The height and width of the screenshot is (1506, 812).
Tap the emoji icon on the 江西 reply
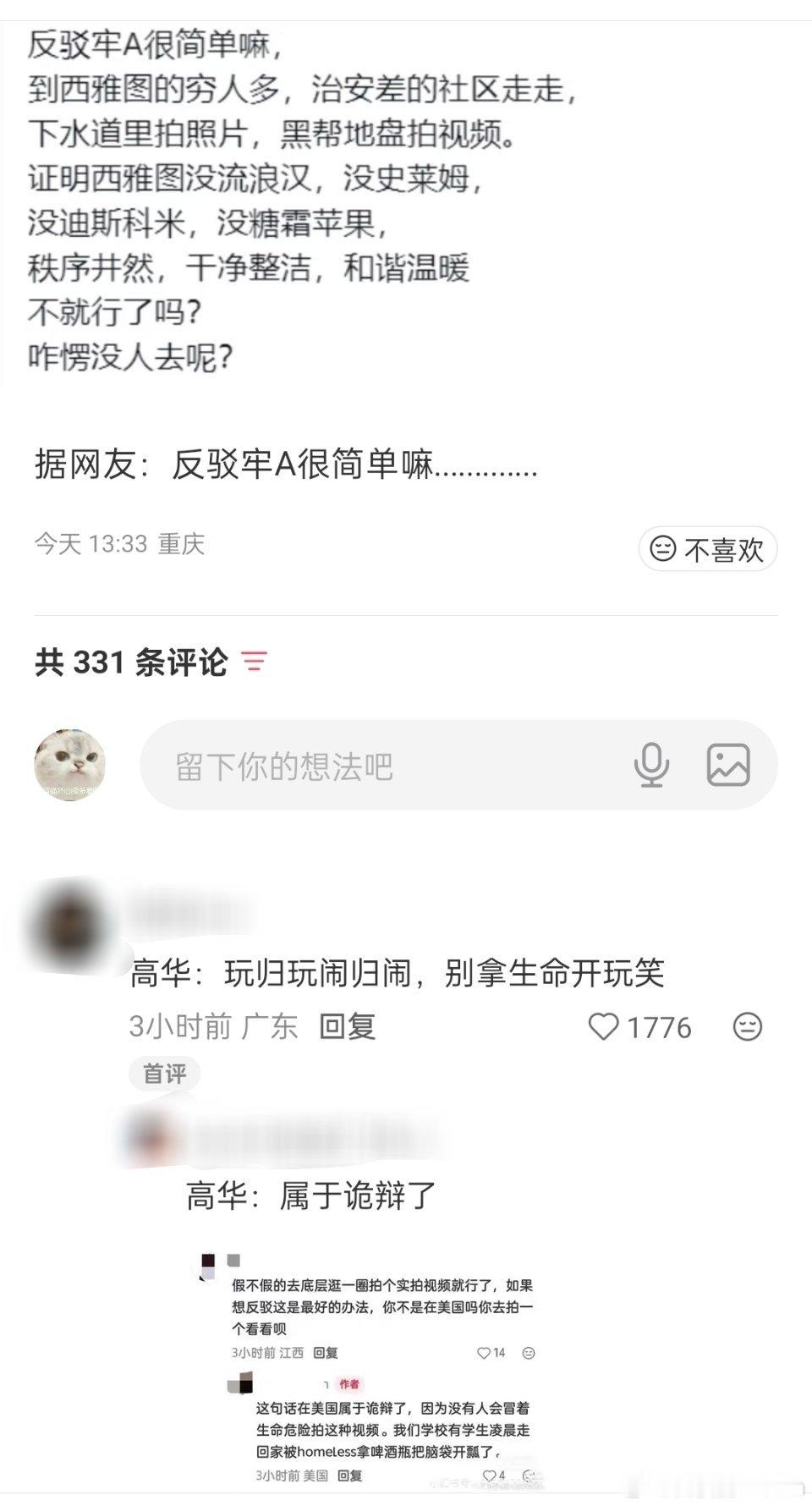tap(527, 1352)
